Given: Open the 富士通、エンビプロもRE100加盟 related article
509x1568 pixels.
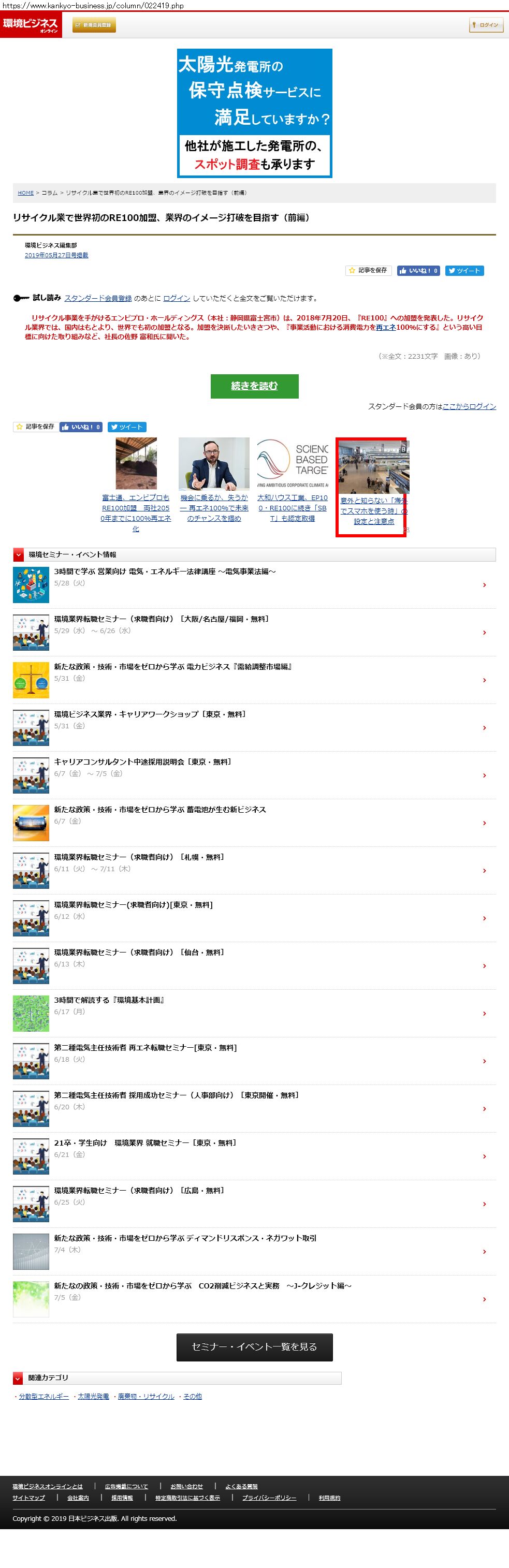Looking at the screenshot, I should (136, 512).
